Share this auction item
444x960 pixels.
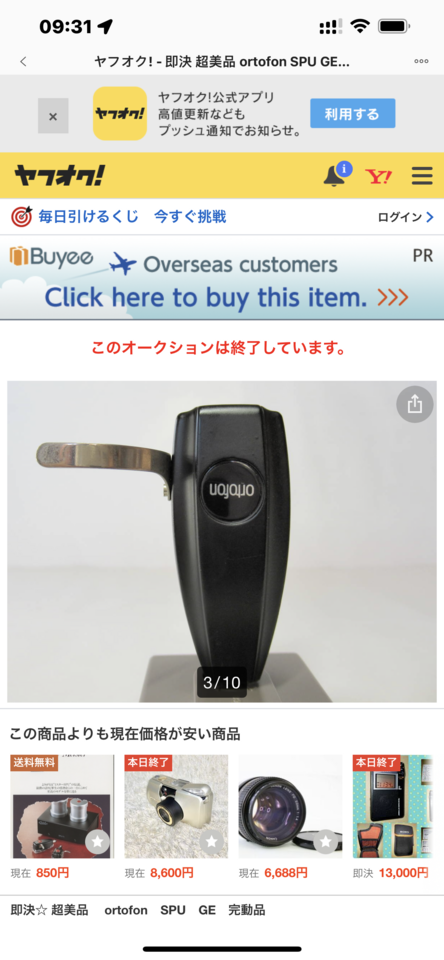tap(415, 404)
